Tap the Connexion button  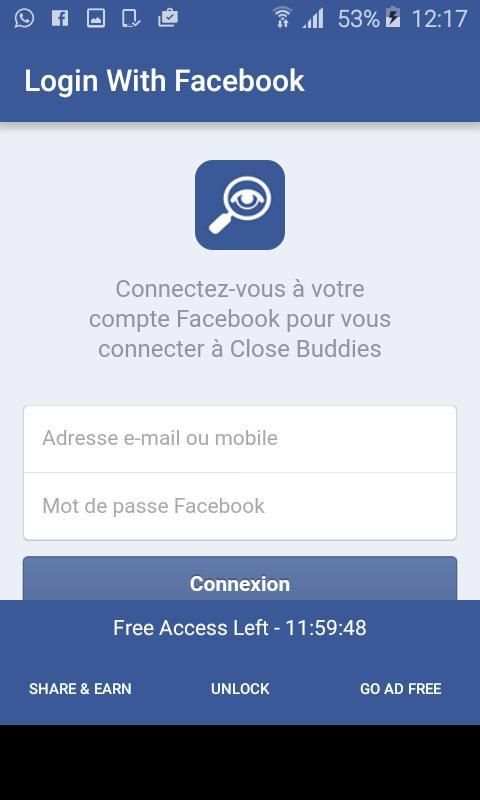pos(240,579)
